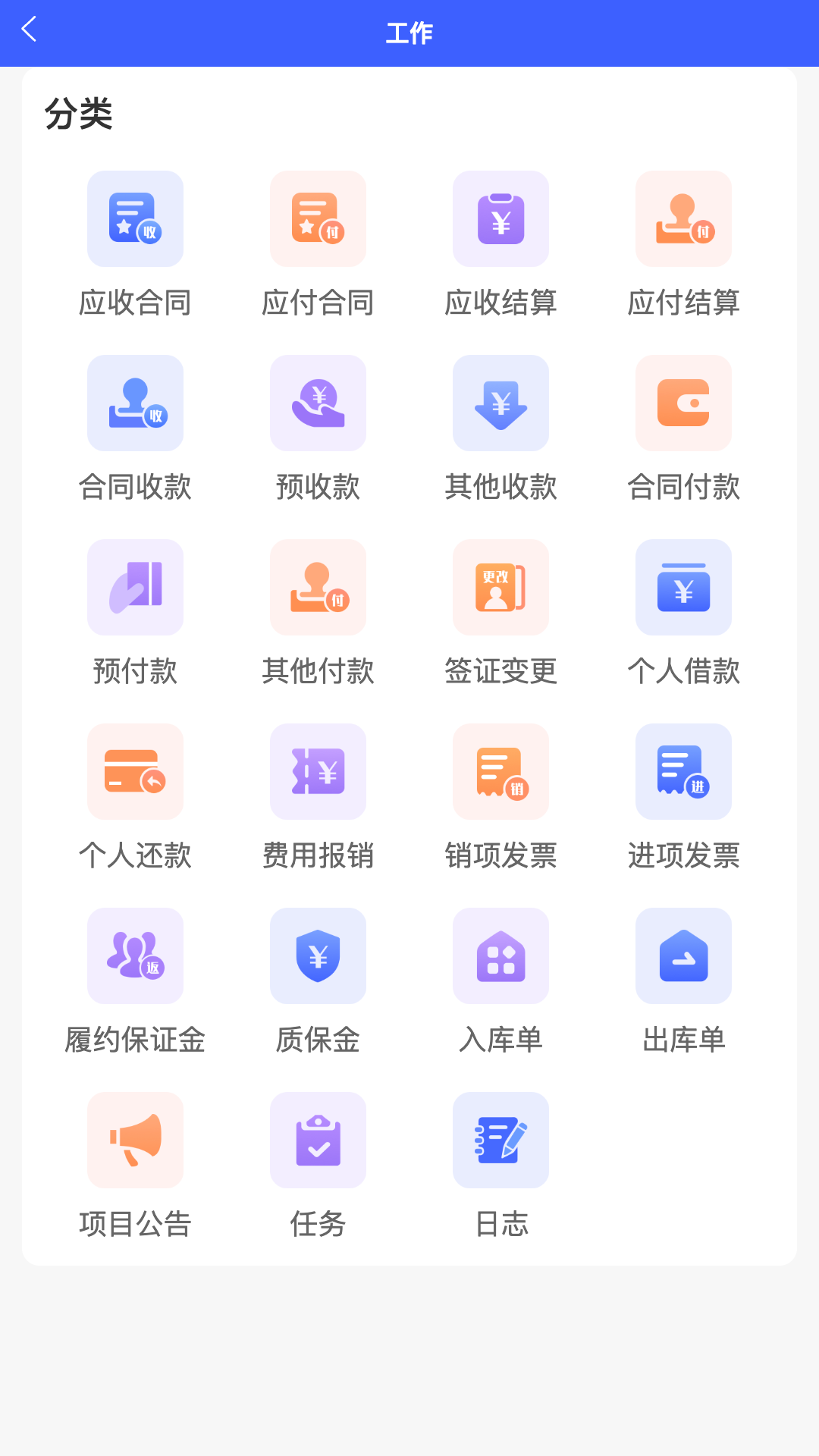Open 销项发票 invoices
Image resolution: width=819 pixels, height=1456 pixels.
pyautogui.click(x=500, y=772)
